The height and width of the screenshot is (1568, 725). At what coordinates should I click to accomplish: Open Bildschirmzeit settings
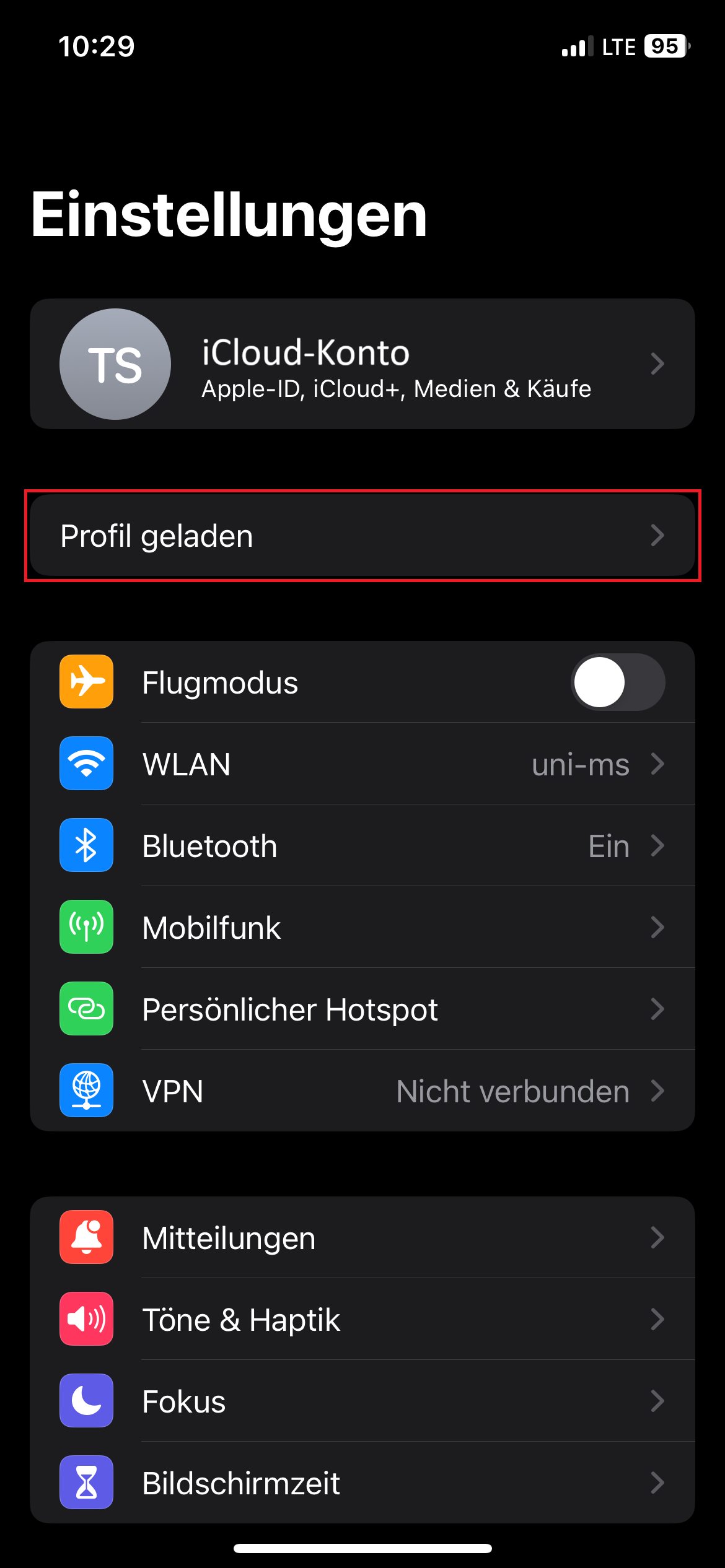pyautogui.click(x=362, y=1483)
